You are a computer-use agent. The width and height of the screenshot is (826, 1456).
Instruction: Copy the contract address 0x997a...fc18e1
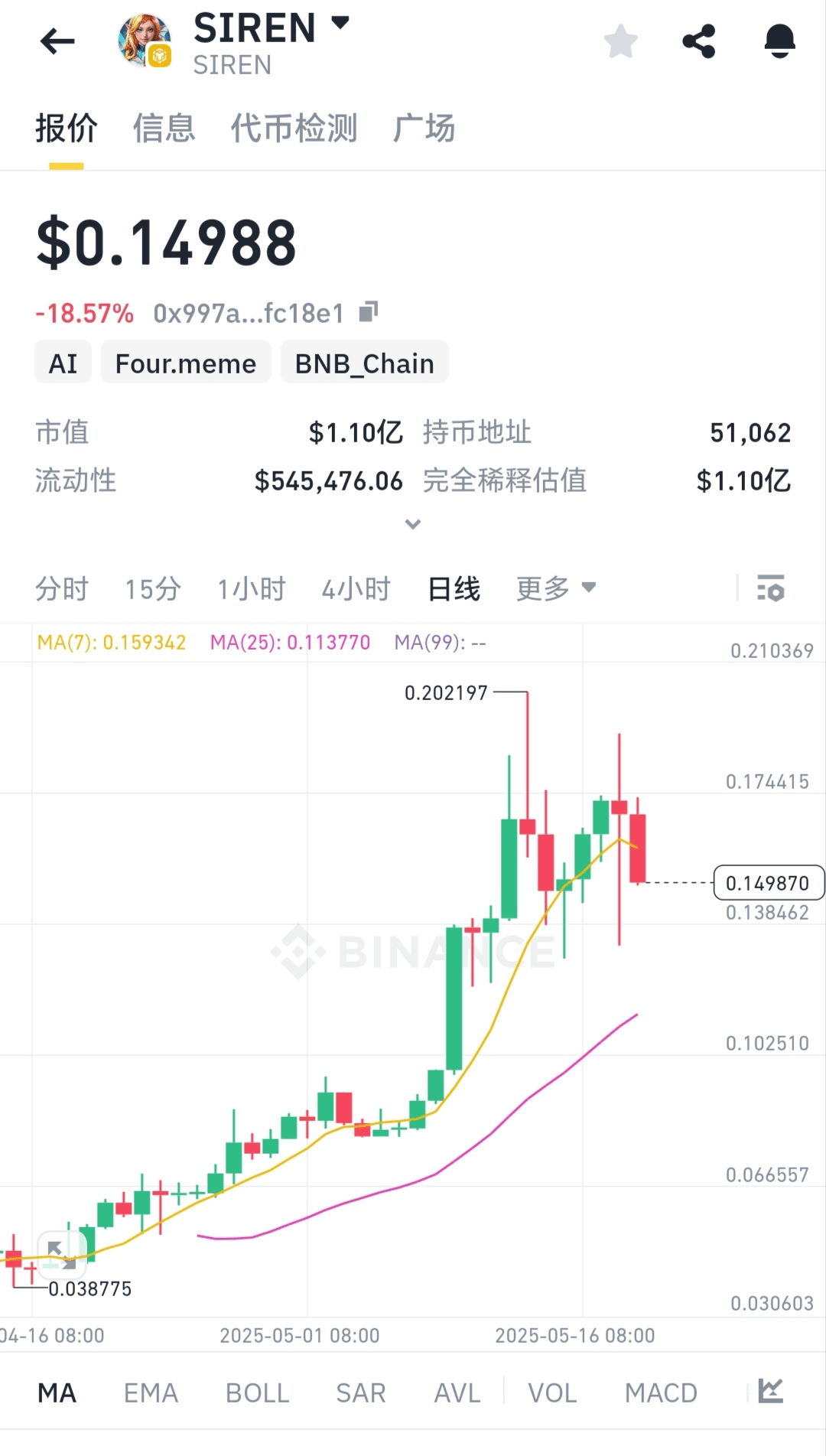point(369,311)
